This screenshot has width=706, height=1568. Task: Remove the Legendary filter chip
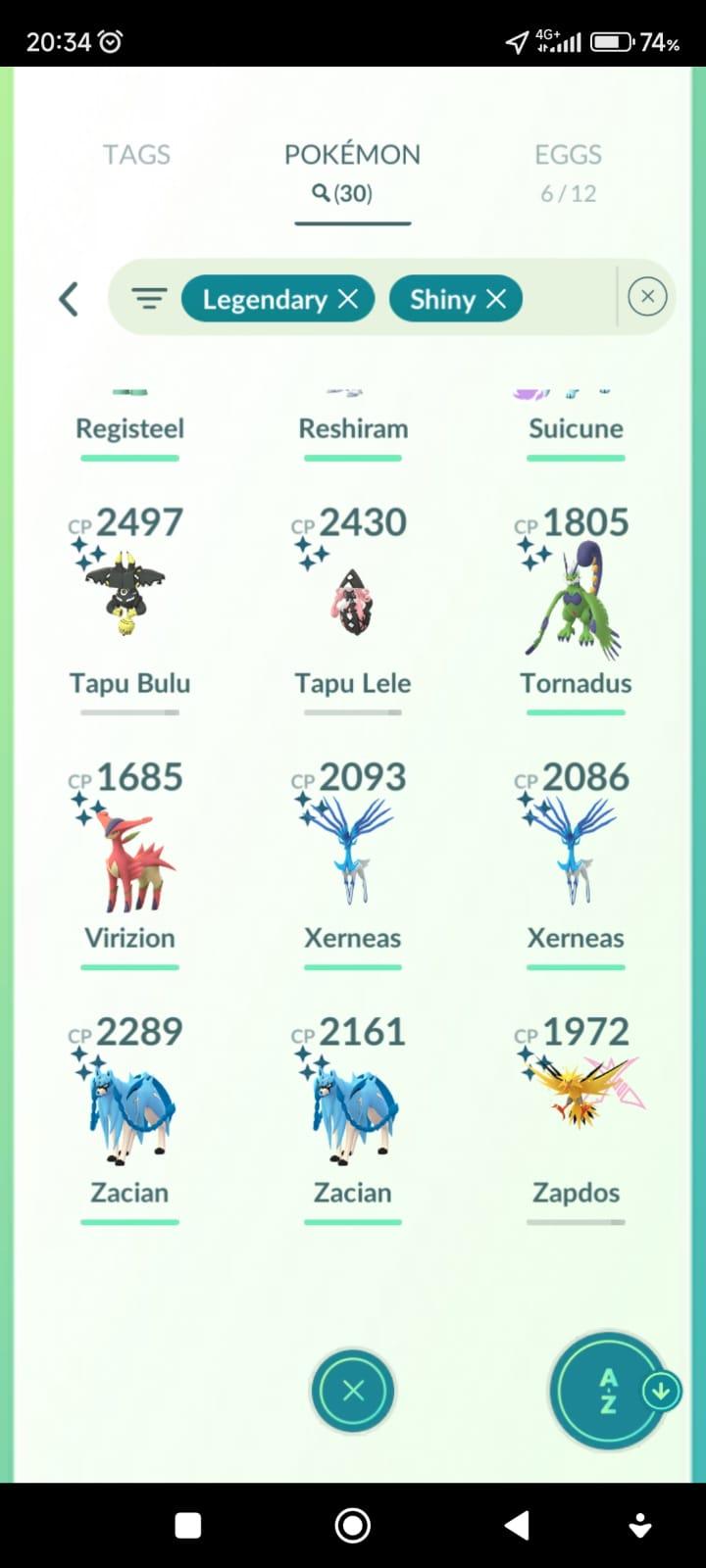point(348,299)
